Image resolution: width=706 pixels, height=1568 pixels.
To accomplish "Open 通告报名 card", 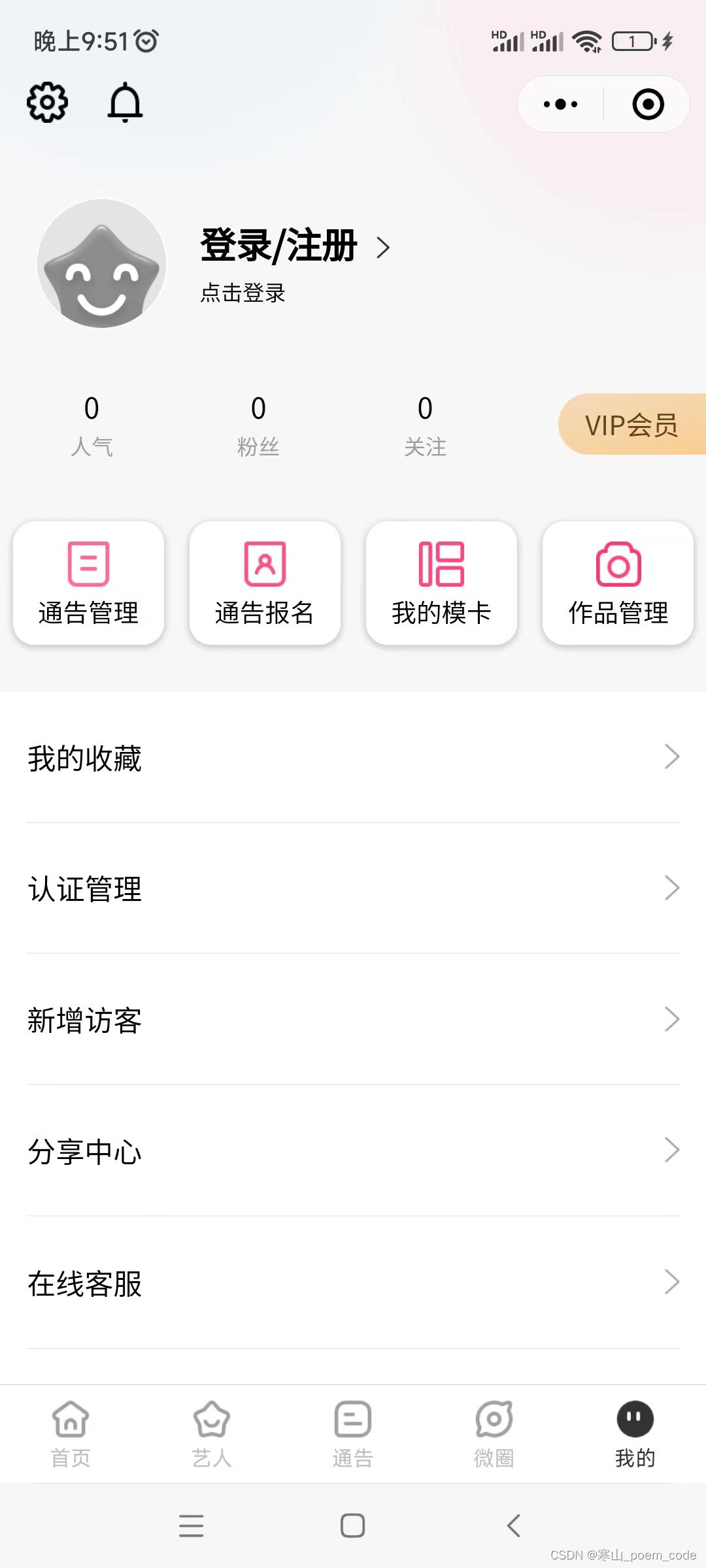I will click(x=265, y=583).
